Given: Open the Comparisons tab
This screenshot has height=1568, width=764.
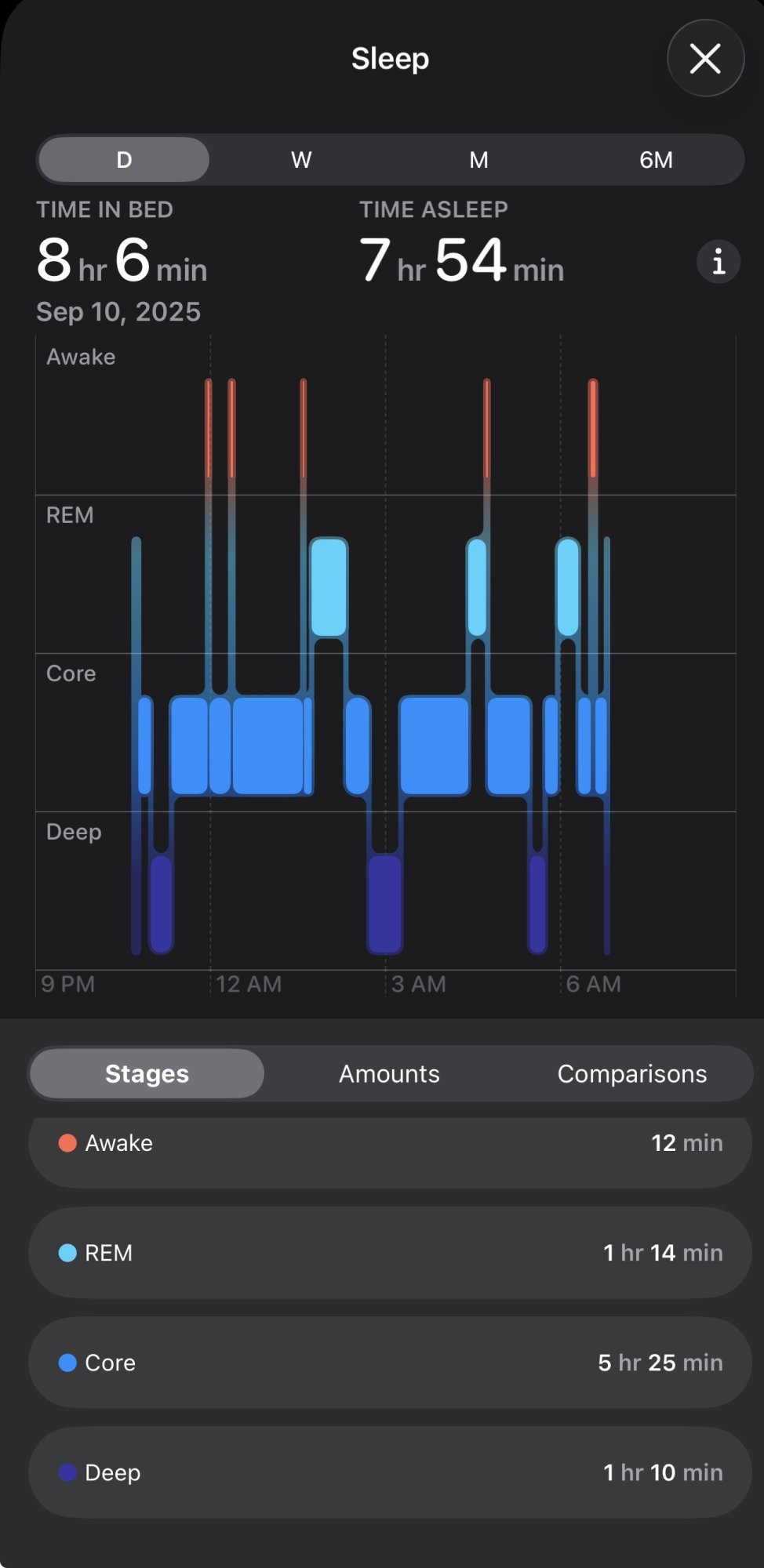Looking at the screenshot, I should pyautogui.click(x=631, y=1073).
